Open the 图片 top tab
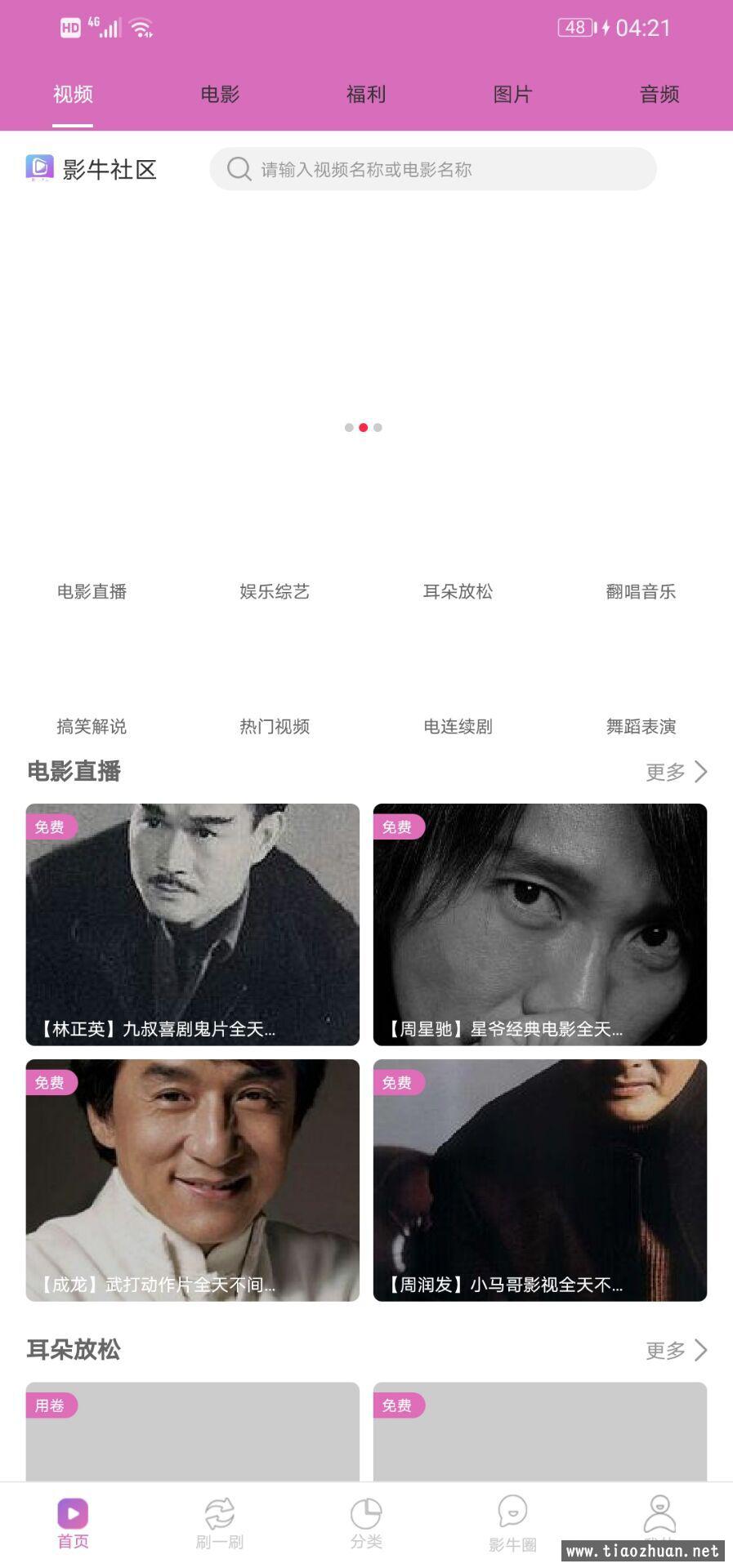The width and height of the screenshot is (733, 1568). pos(512,95)
